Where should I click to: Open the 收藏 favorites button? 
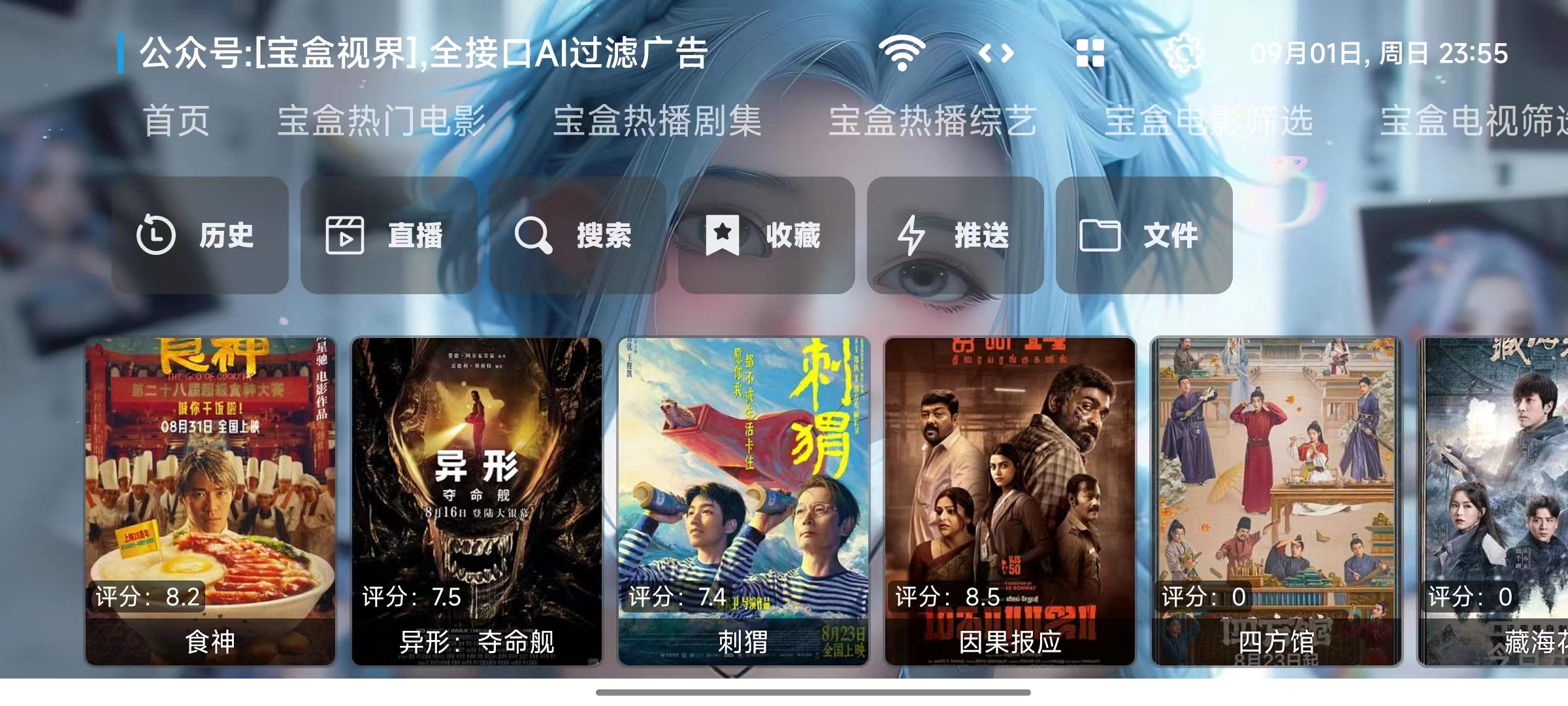pyautogui.click(x=766, y=235)
